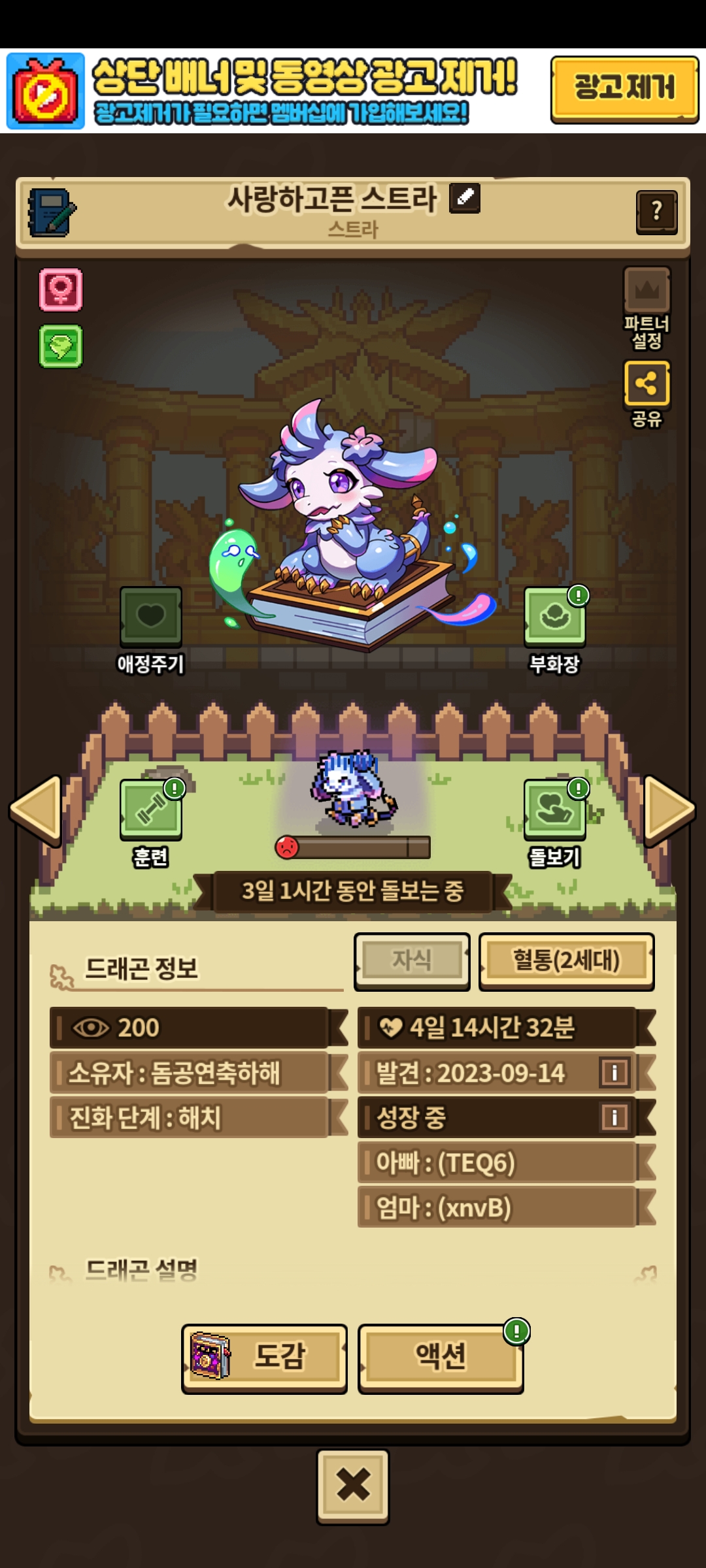706x1568 pixels.
Task: Show info for 발견 date
Action: click(x=614, y=1072)
